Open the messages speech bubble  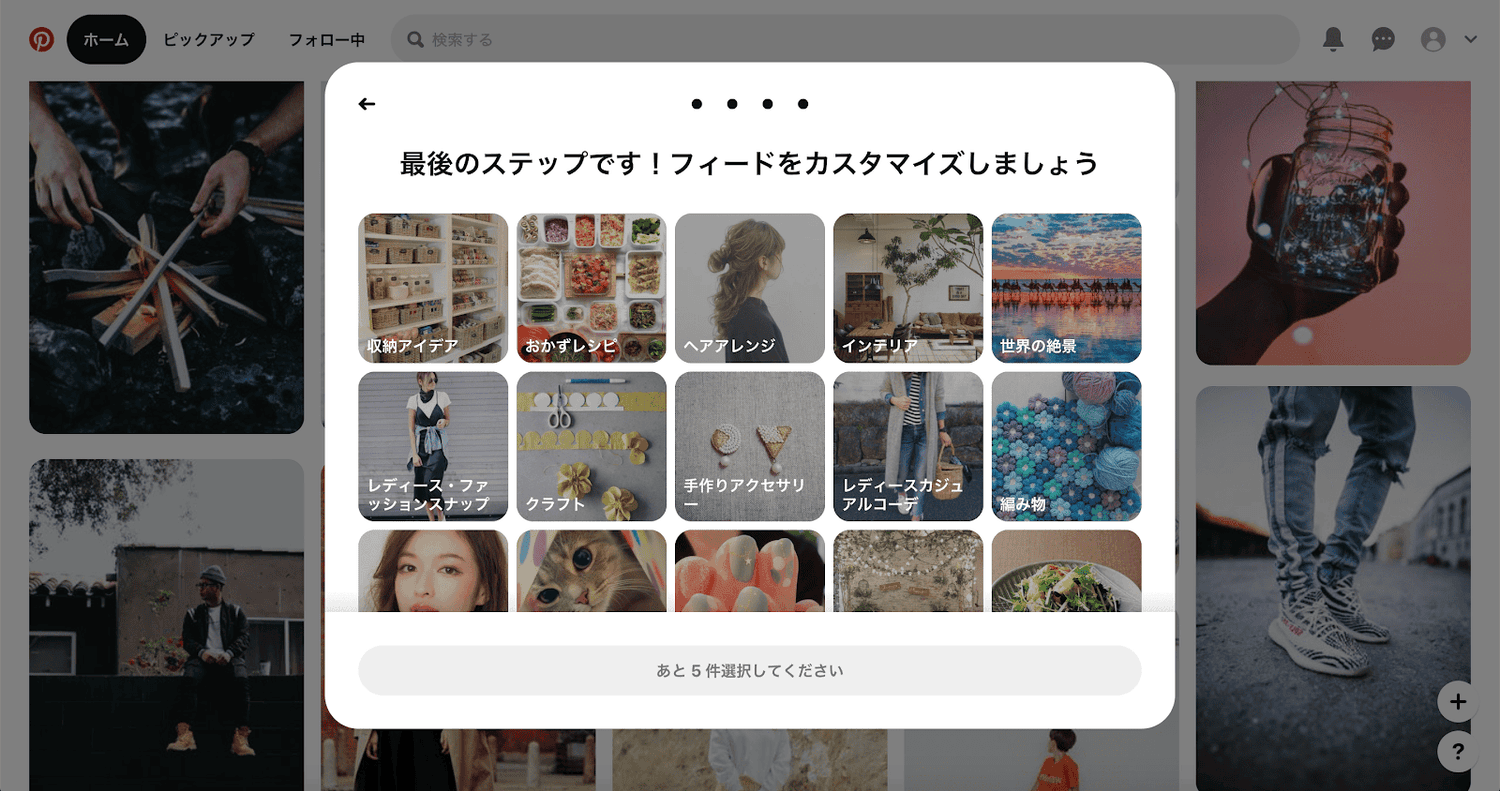coord(1383,40)
